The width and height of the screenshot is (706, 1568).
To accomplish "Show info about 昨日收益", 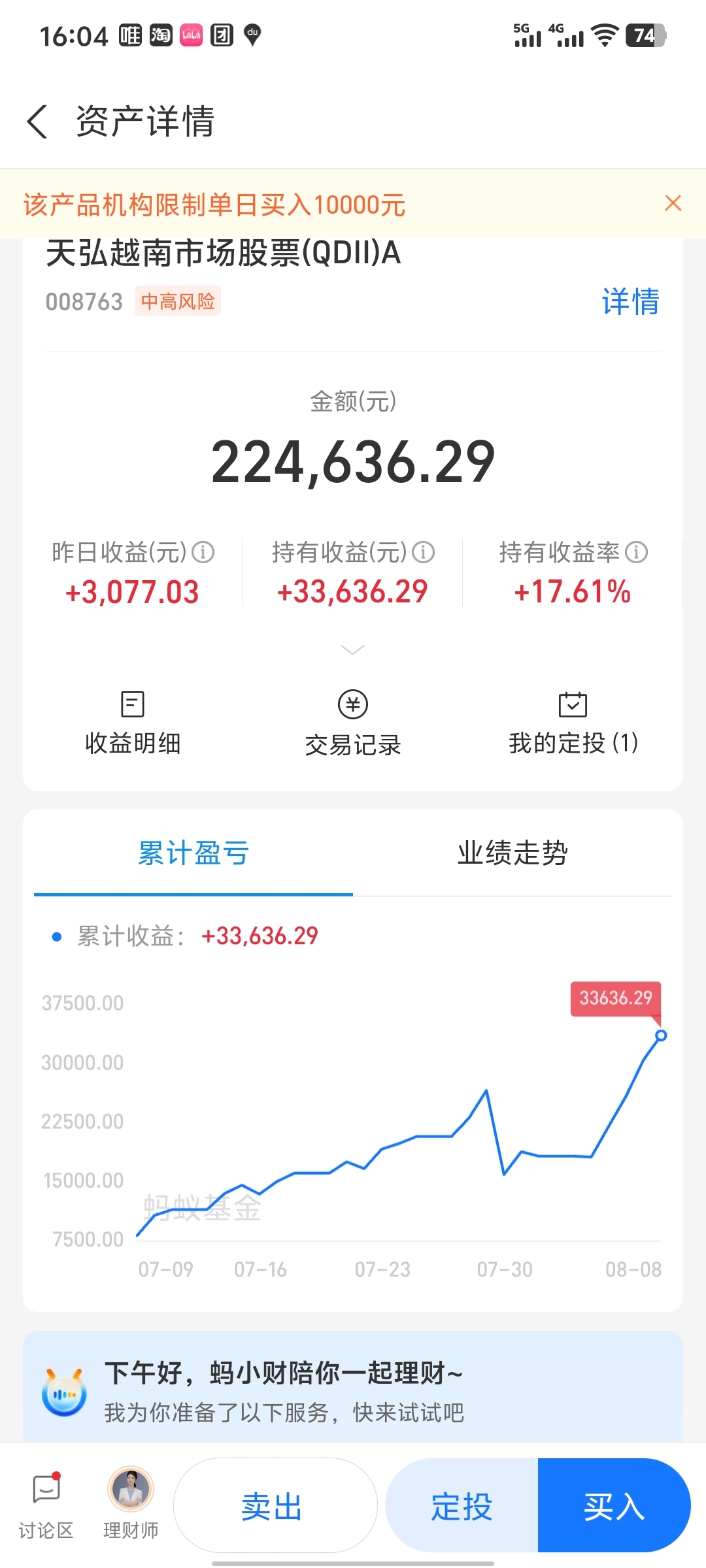I will 203,552.
